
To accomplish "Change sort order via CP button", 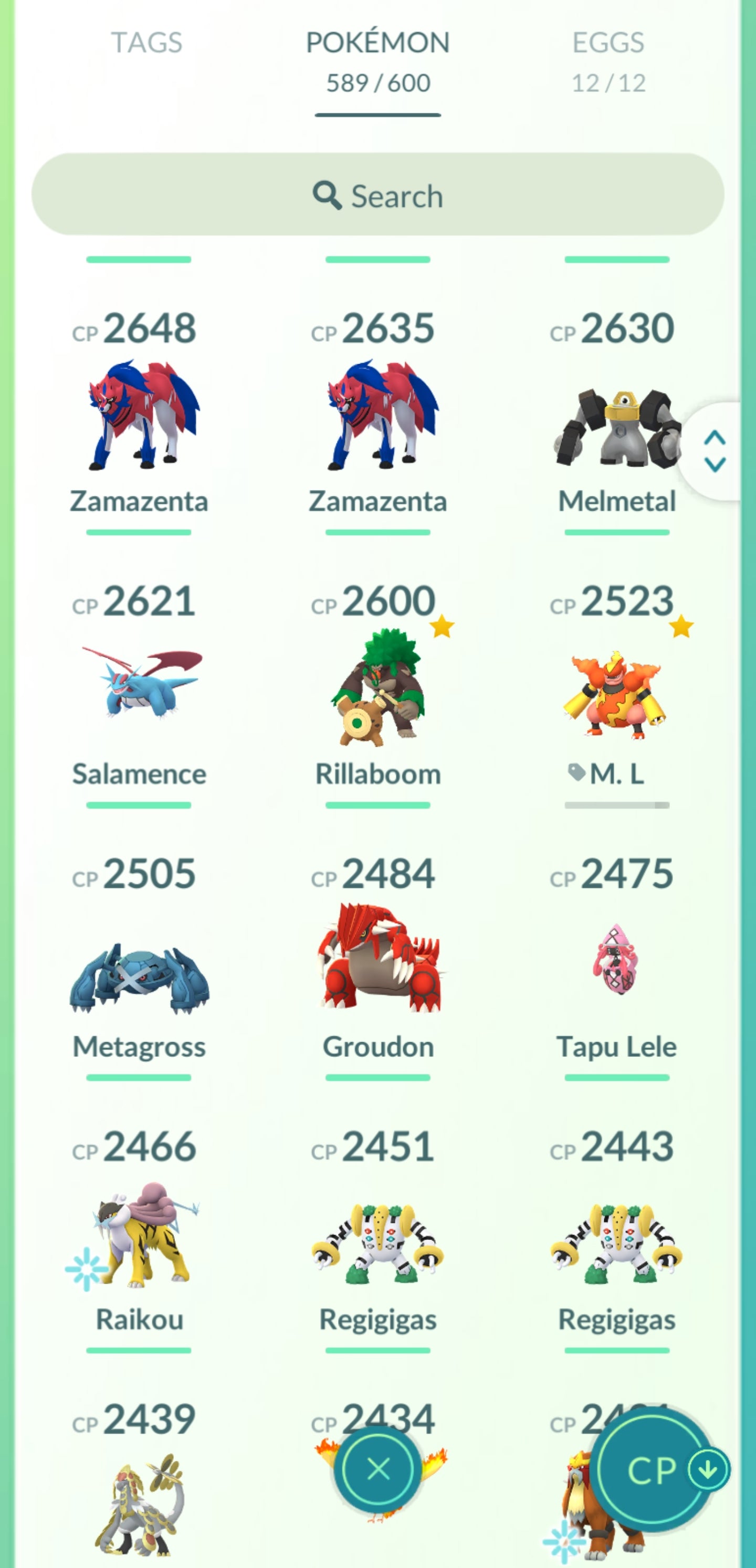I will click(655, 1470).
